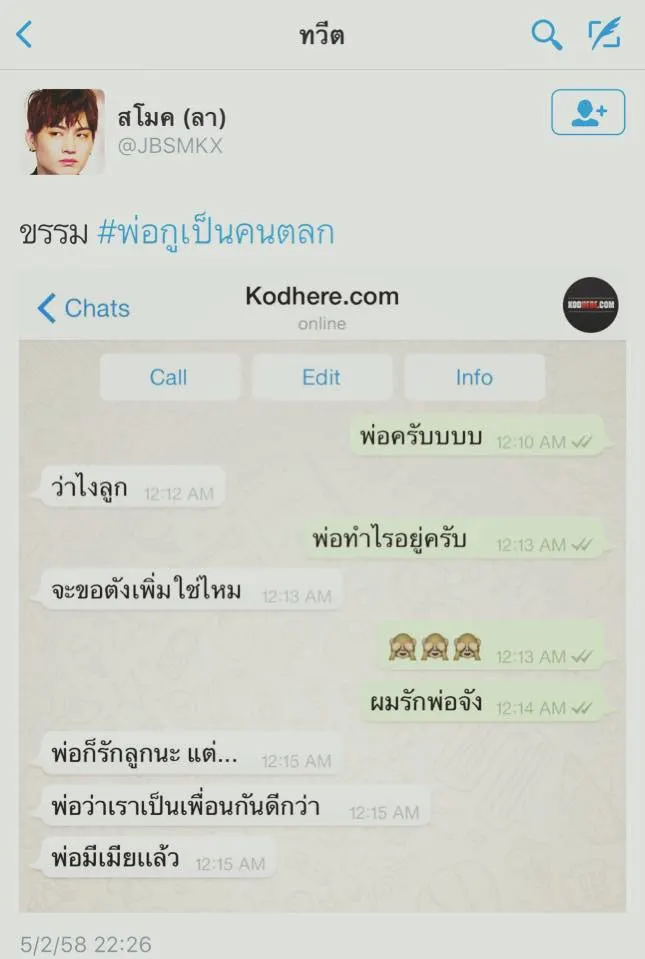Go back from the tweet view
This screenshot has height=959, width=645.
tap(25, 36)
